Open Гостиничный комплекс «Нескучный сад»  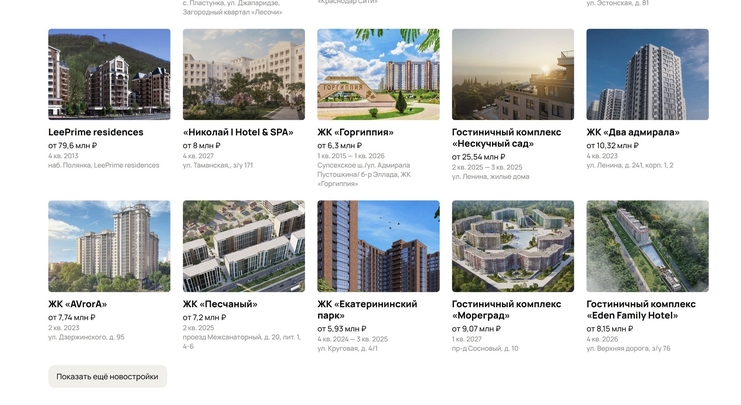[512, 75]
